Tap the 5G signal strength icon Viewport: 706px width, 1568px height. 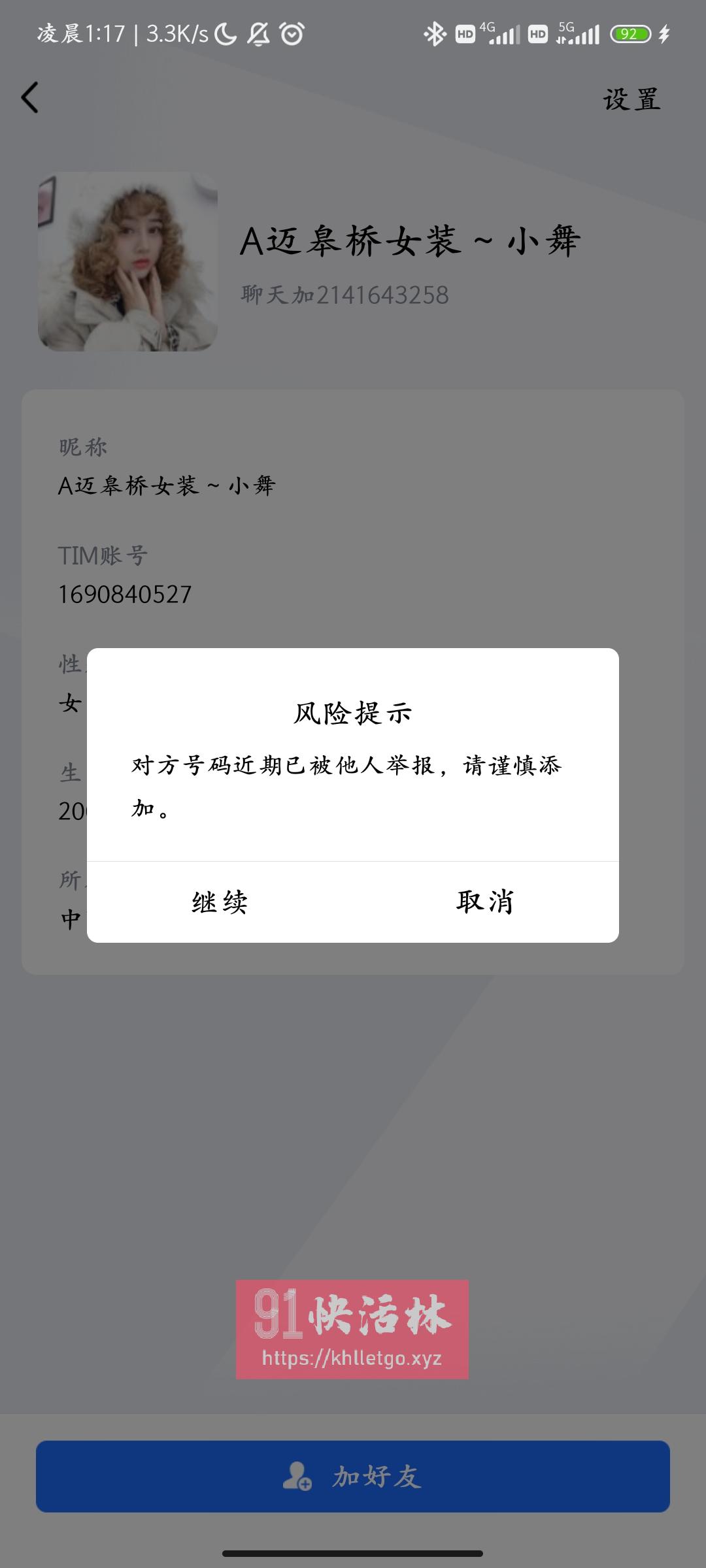point(579,34)
